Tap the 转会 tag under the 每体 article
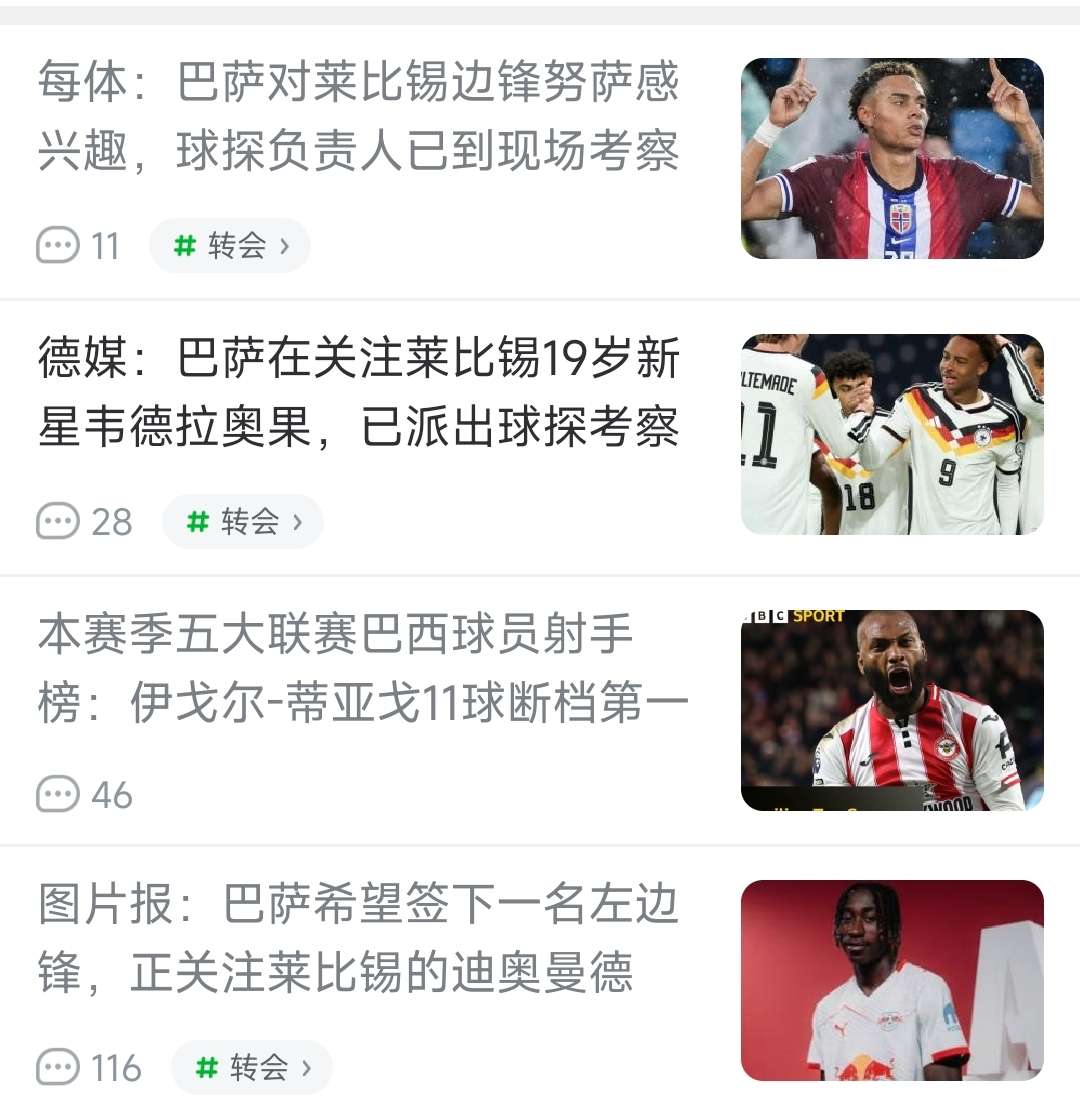1080x1118 pixels. [230, 246]
